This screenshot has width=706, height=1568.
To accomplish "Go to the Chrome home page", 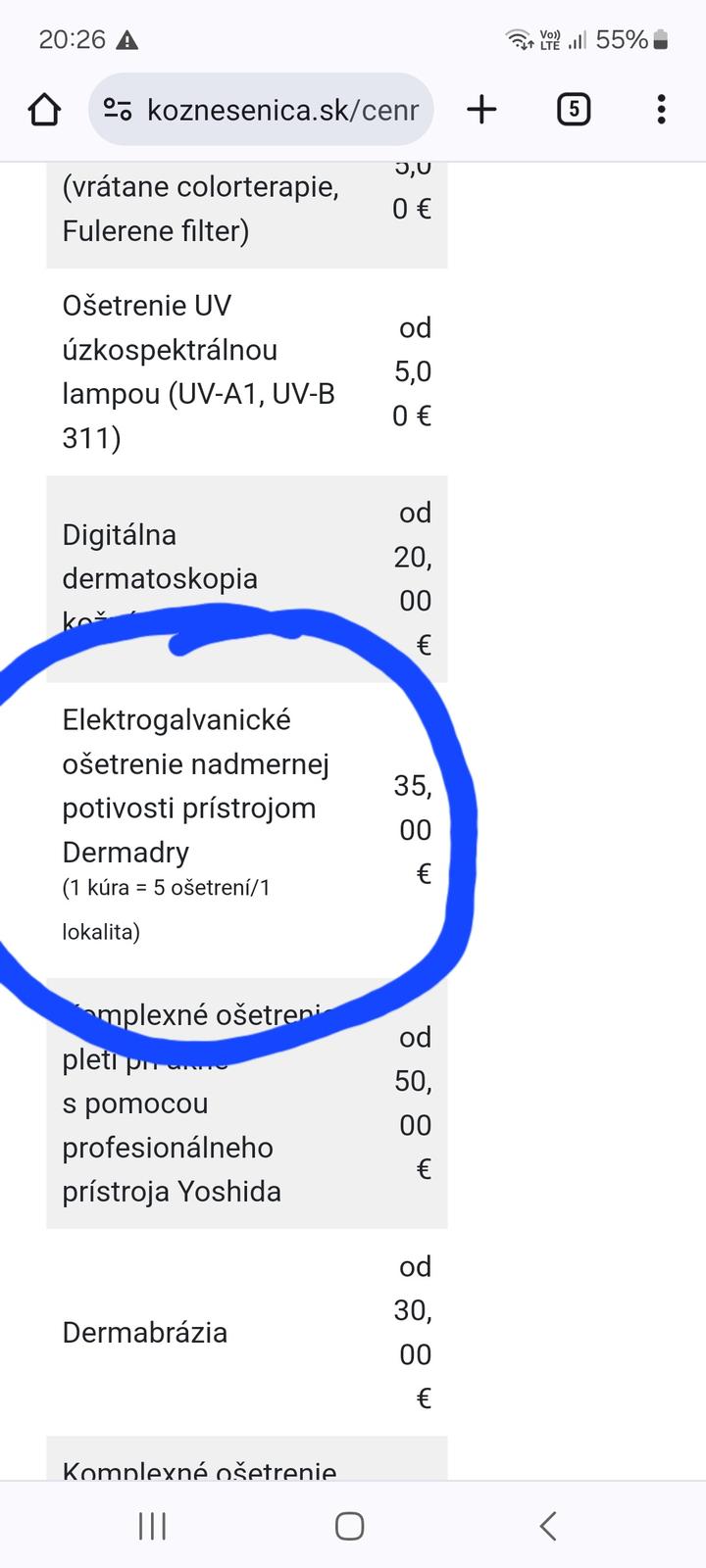I will click(x=45, y=110).
